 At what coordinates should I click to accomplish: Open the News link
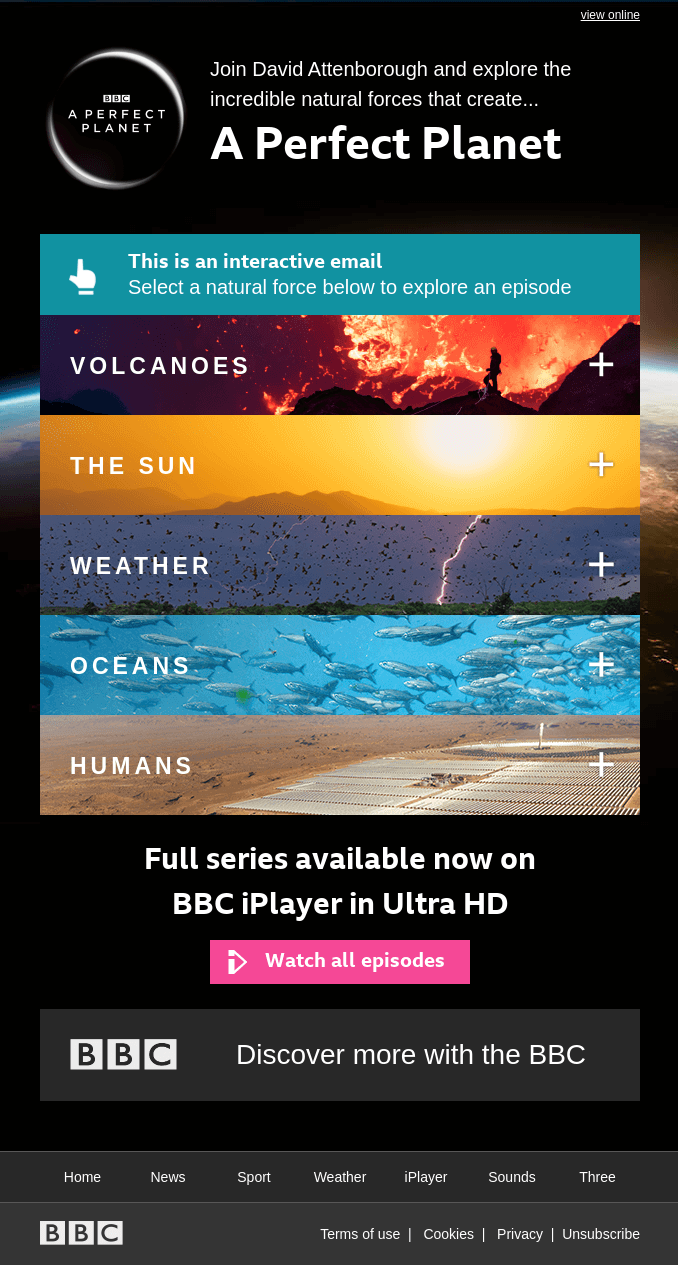168,1177
